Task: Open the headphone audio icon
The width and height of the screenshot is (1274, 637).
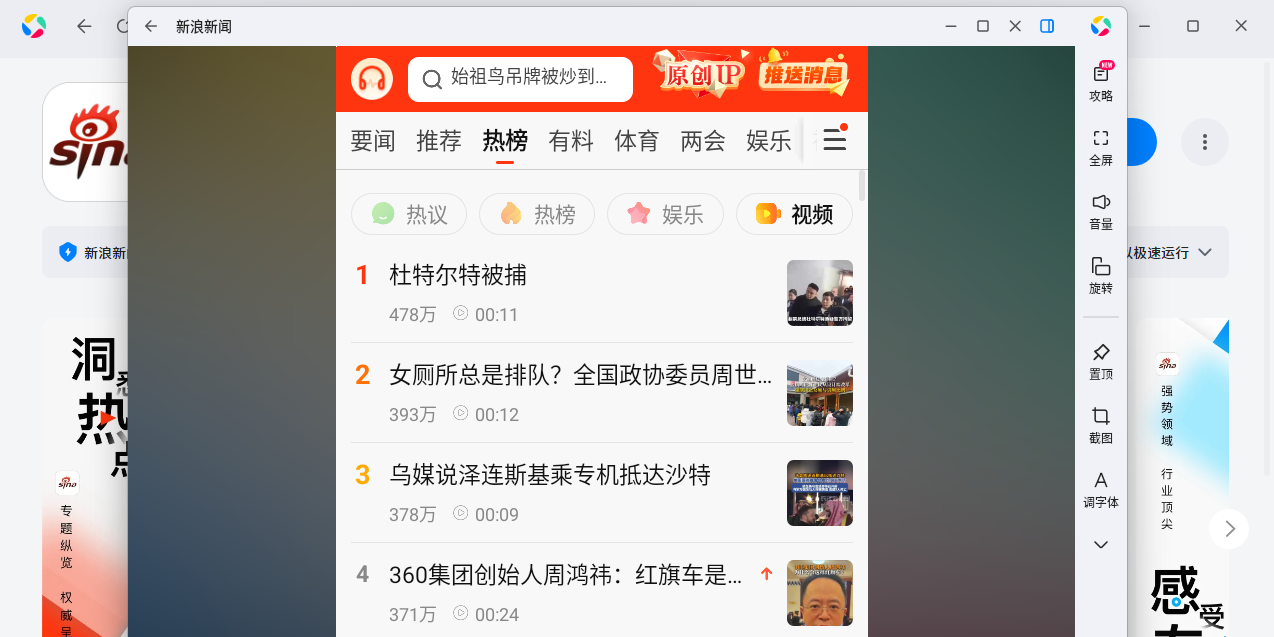Action: [372, 79]
